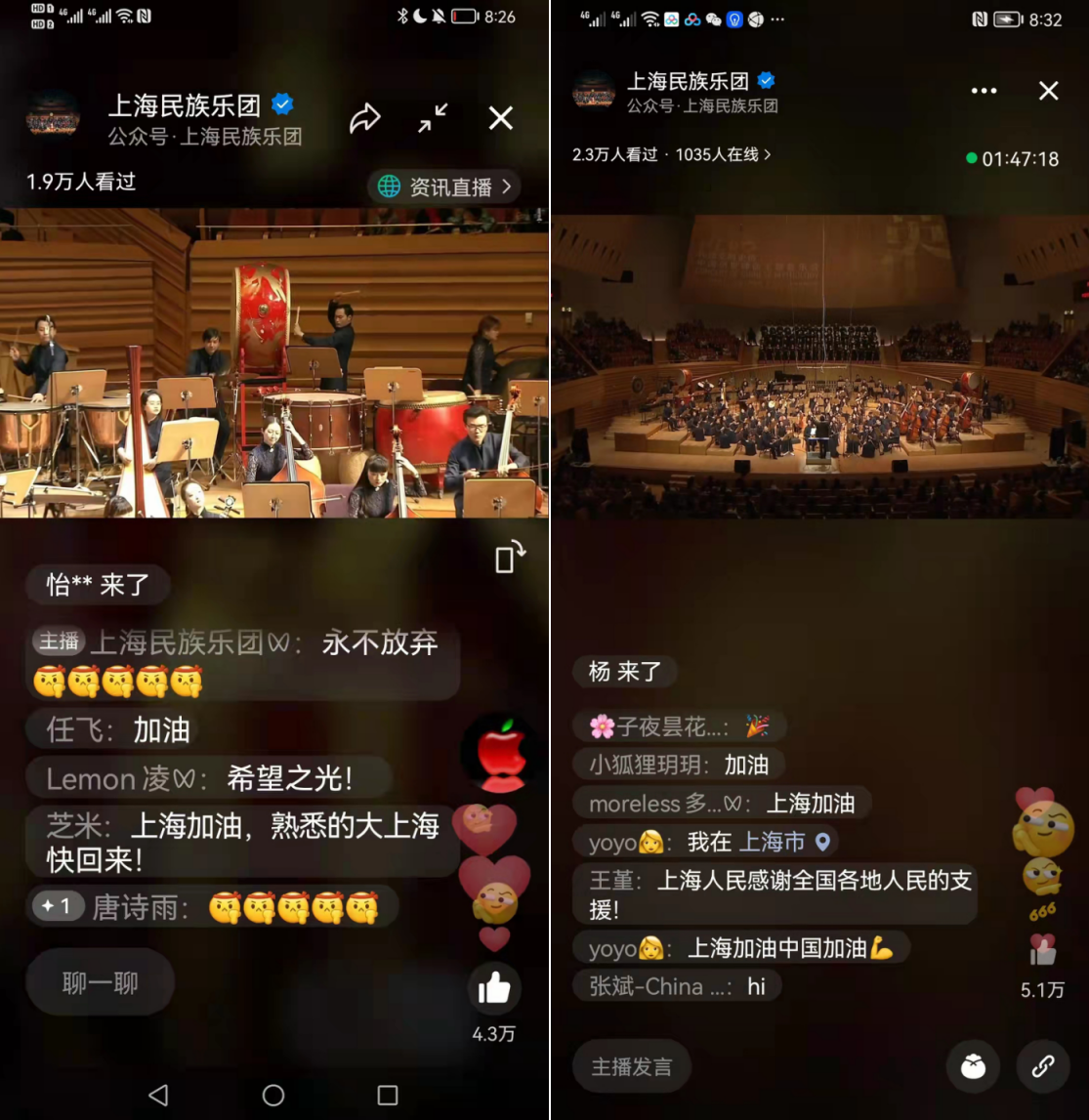Close the live stream beside the minimize icon

(x=500, y=118)
